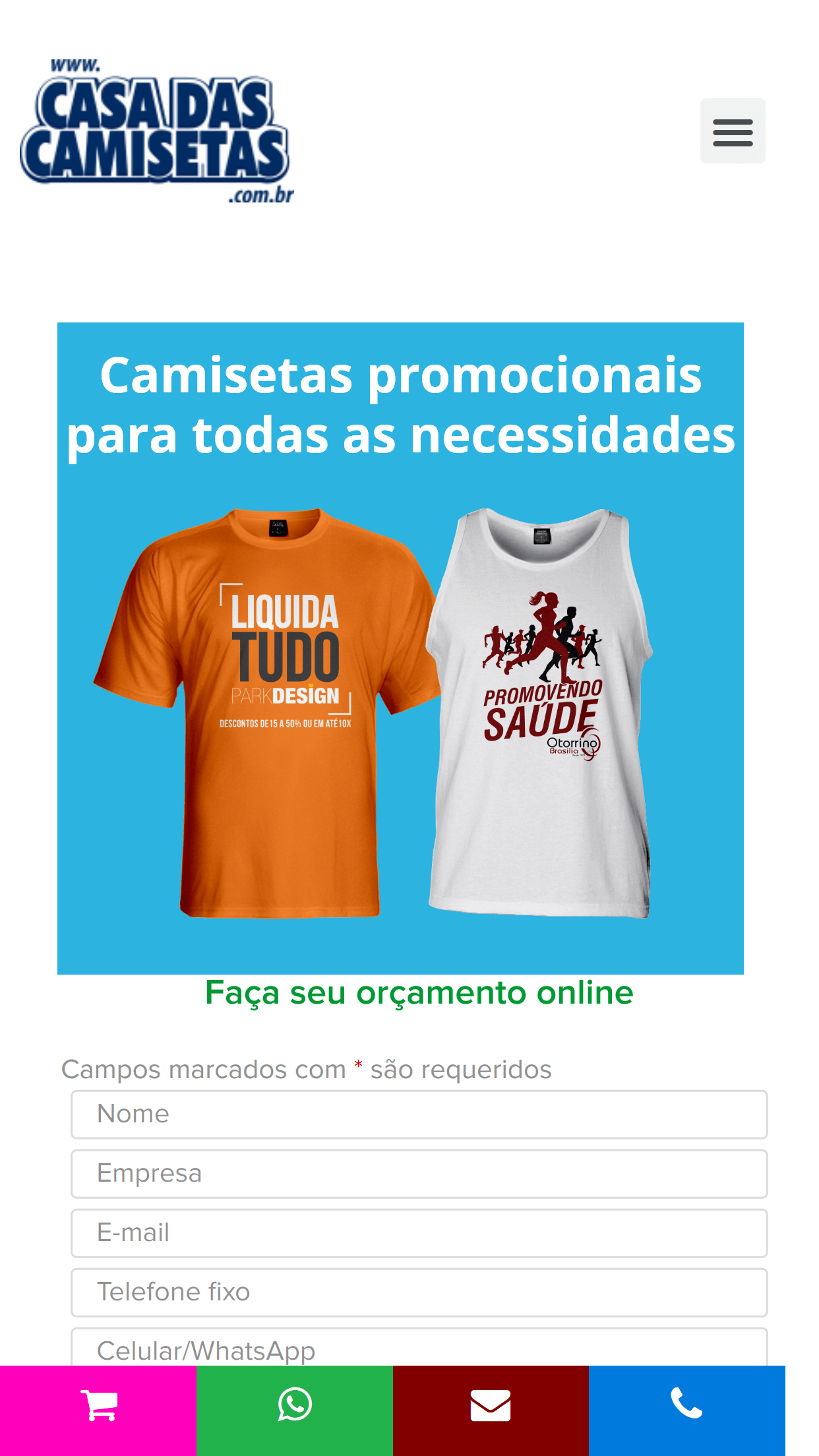Open the hamburger menu
The image size is (819, 1456).
[x=733, y=131]
